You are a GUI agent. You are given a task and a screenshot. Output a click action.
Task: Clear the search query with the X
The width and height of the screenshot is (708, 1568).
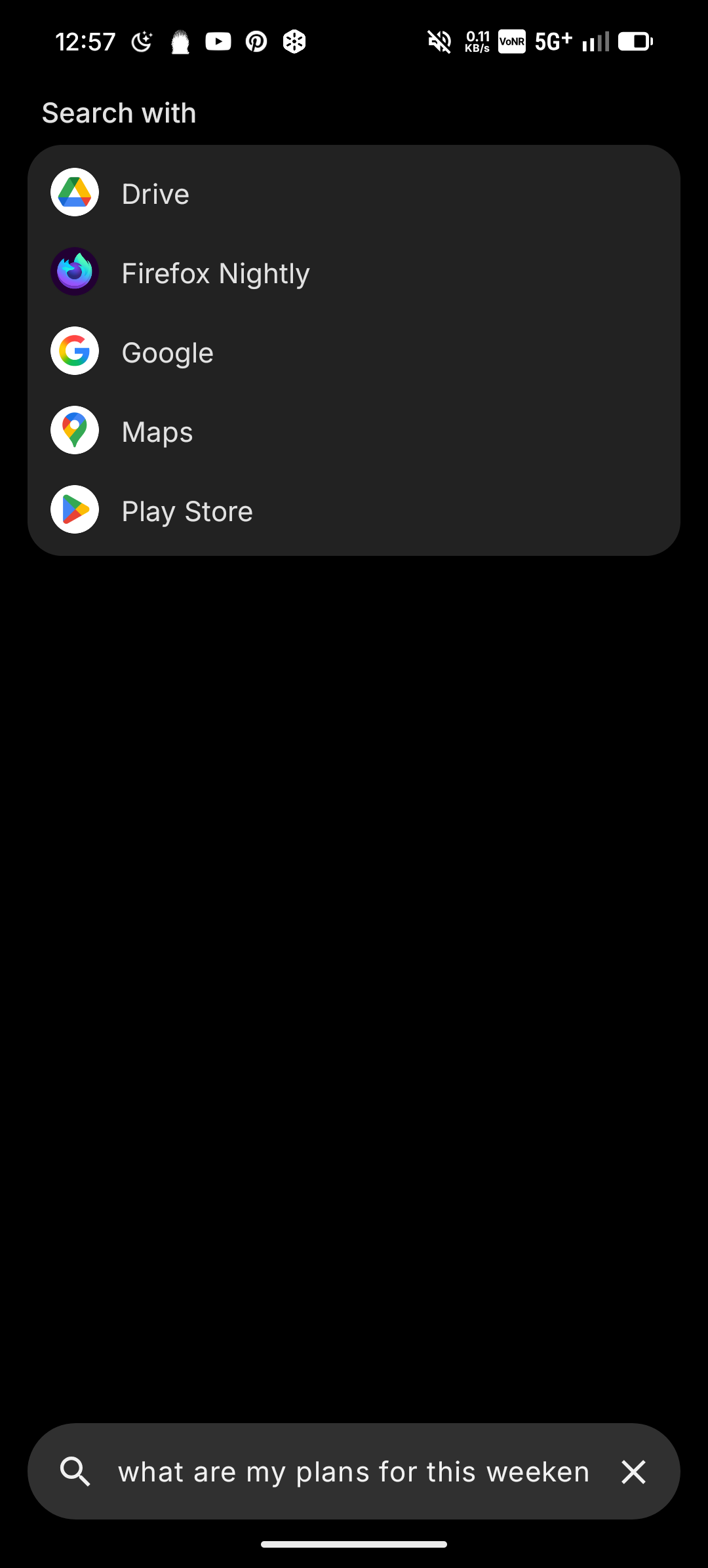[633, 1472]
